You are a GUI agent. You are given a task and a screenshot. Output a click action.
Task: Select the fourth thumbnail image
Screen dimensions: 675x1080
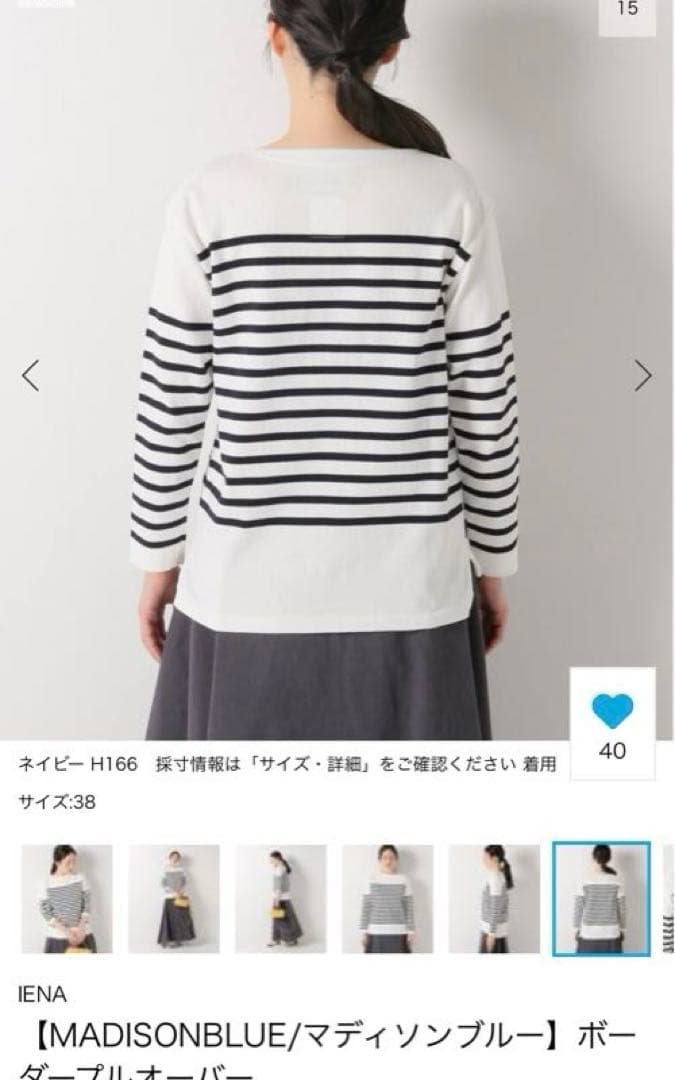tap(387, 898)
